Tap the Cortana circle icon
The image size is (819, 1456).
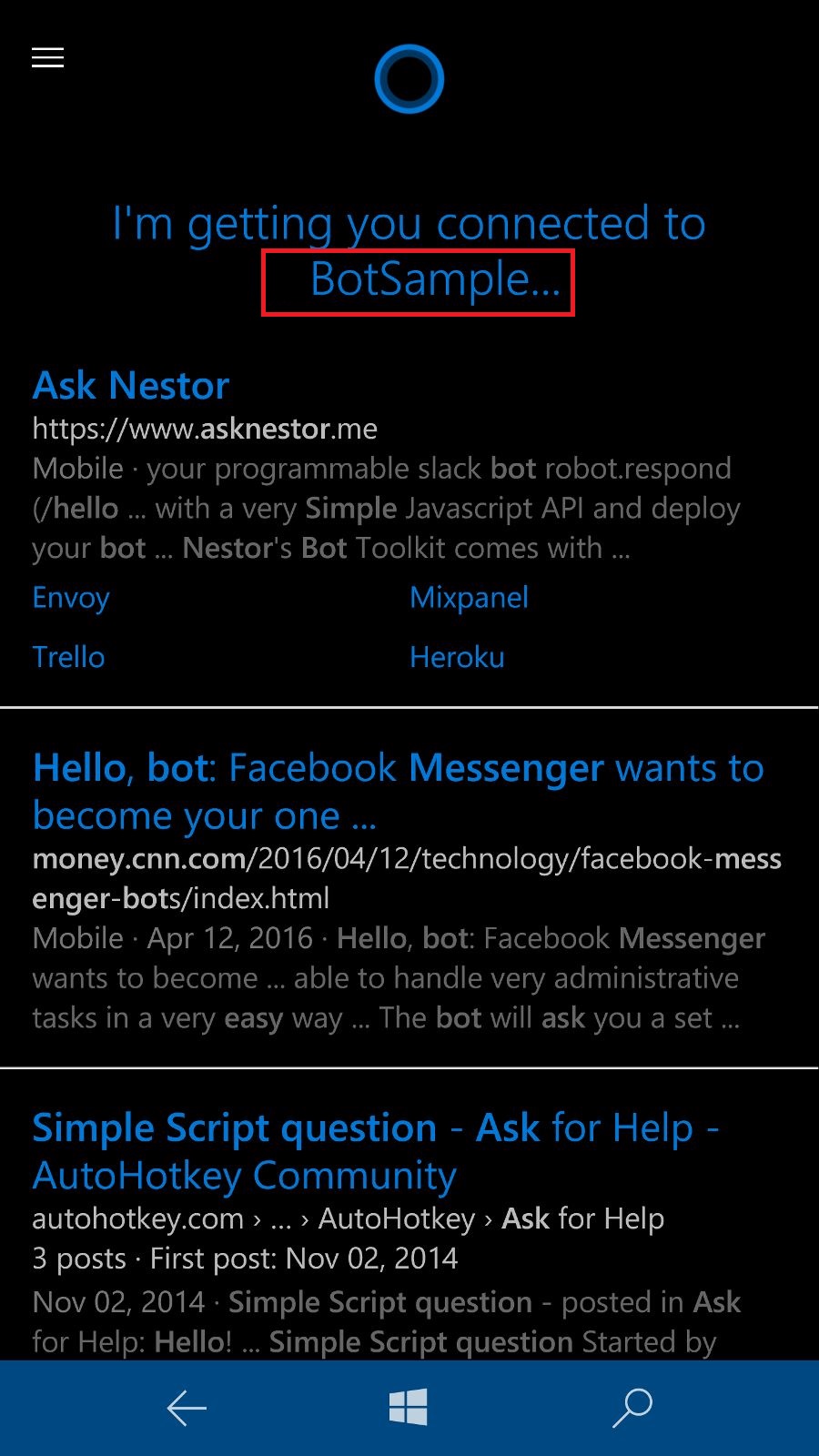tap(409, 79)
